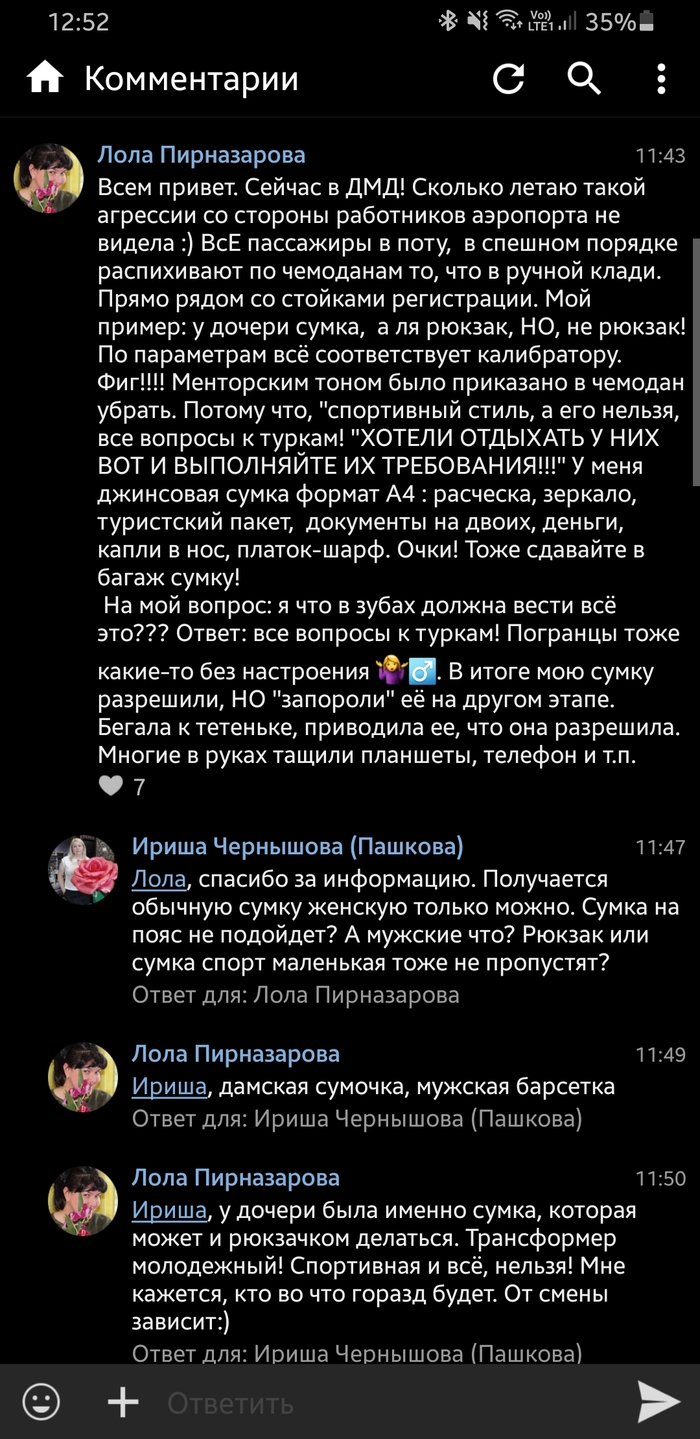The image size is (700, 1439).
Task: Add an attachment with plus icon
Action: click(123, 1402)
